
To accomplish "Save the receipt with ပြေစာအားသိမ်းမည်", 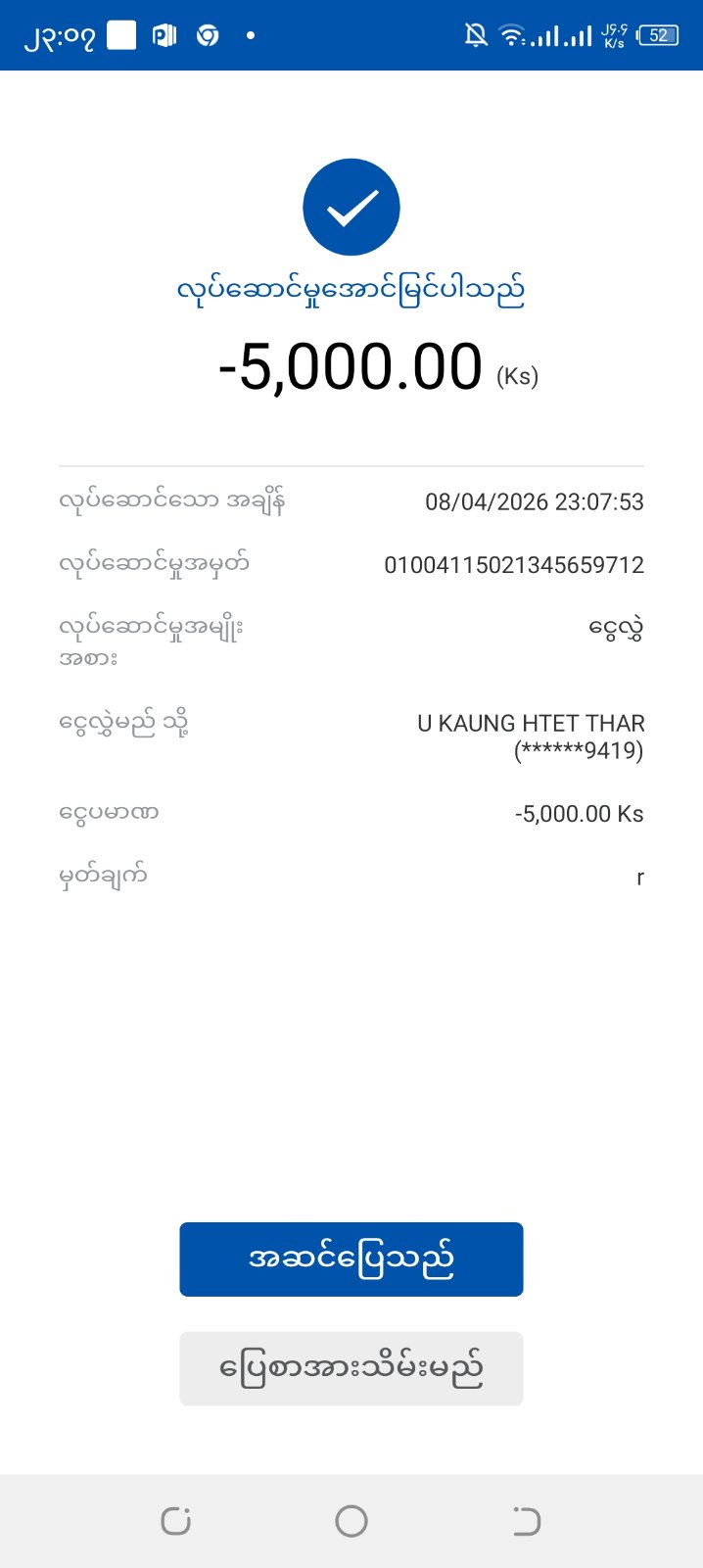I will click(351, 1368).
